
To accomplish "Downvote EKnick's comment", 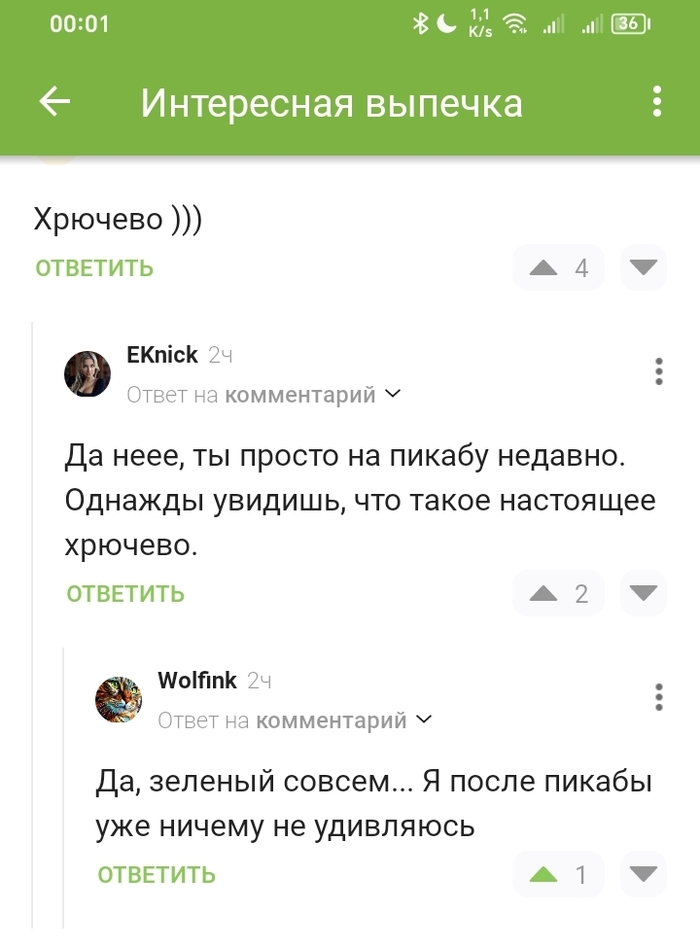I will [643, 594].
